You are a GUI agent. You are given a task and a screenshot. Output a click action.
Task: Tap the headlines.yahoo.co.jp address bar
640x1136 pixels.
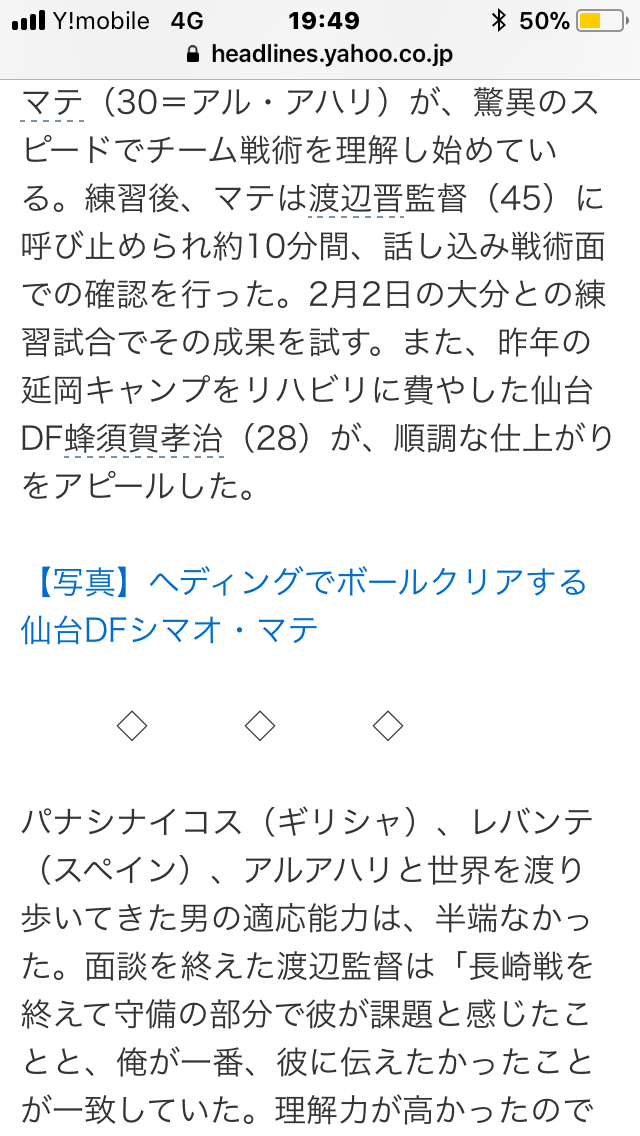point(320,54)
